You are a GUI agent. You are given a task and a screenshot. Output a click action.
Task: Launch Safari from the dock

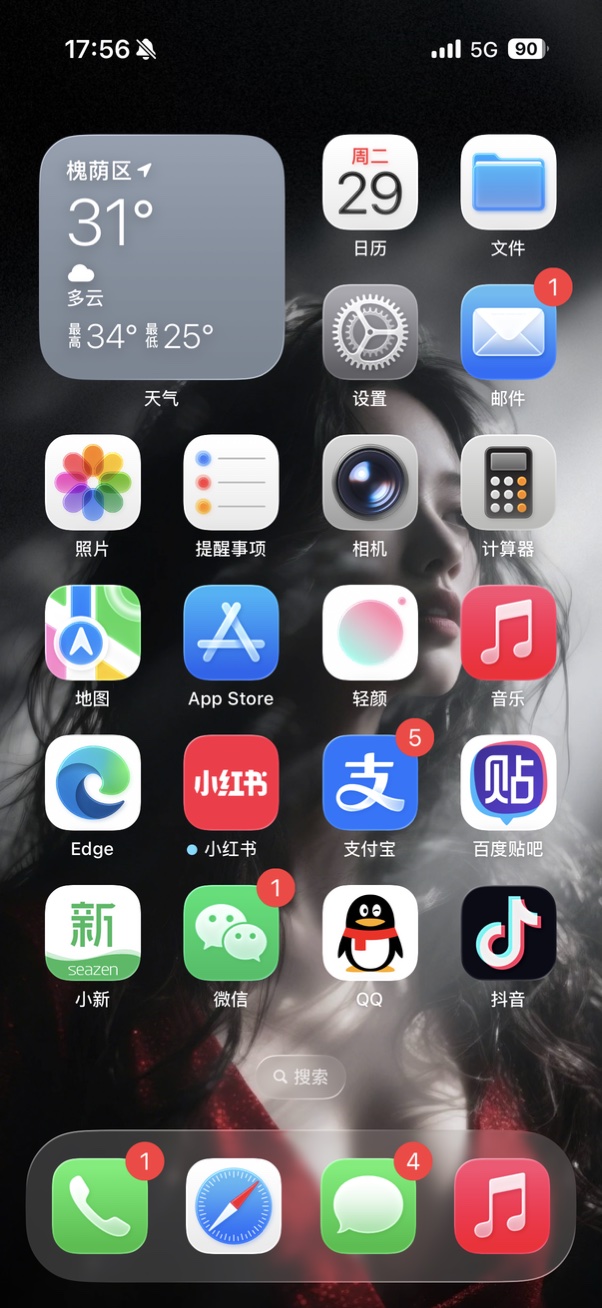pos(234,1206)
